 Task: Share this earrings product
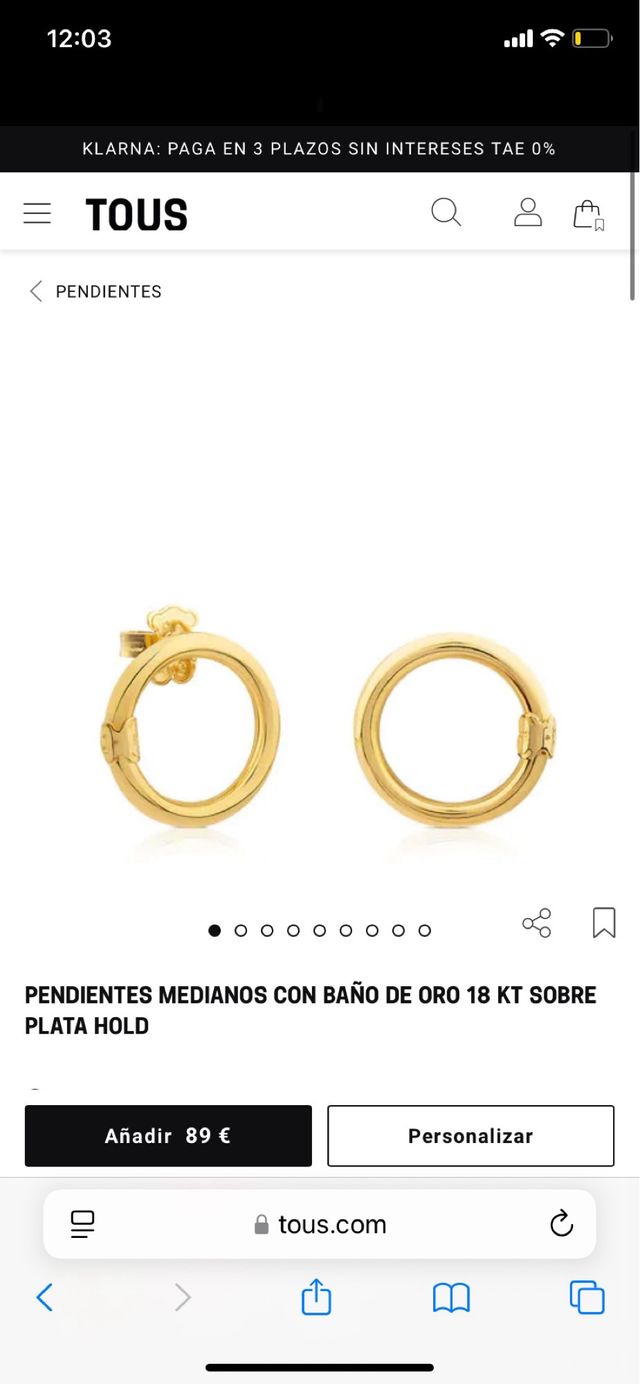(x=537, y=923)
